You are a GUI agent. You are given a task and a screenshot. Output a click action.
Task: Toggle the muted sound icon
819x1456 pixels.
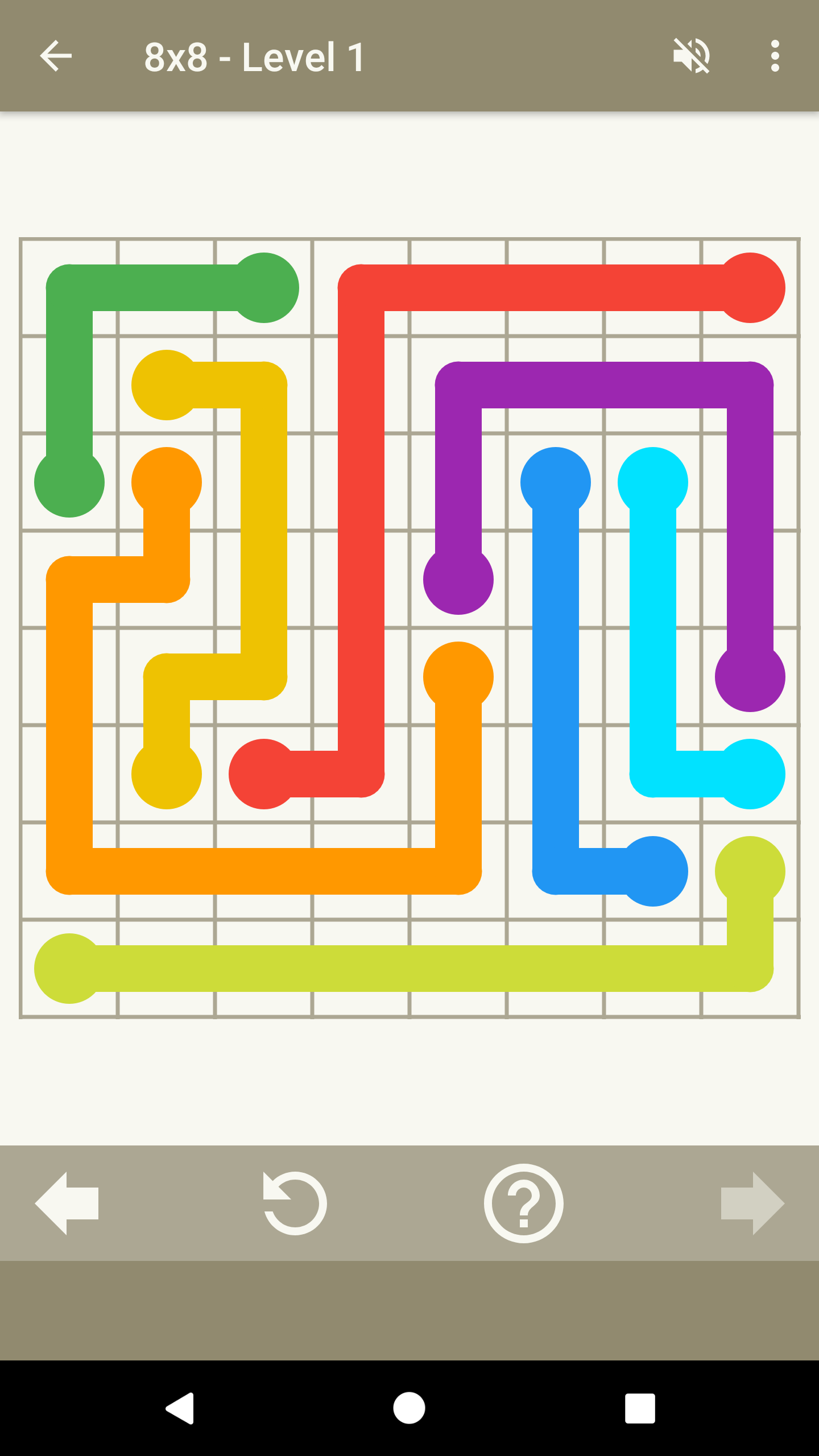point(692,56)
